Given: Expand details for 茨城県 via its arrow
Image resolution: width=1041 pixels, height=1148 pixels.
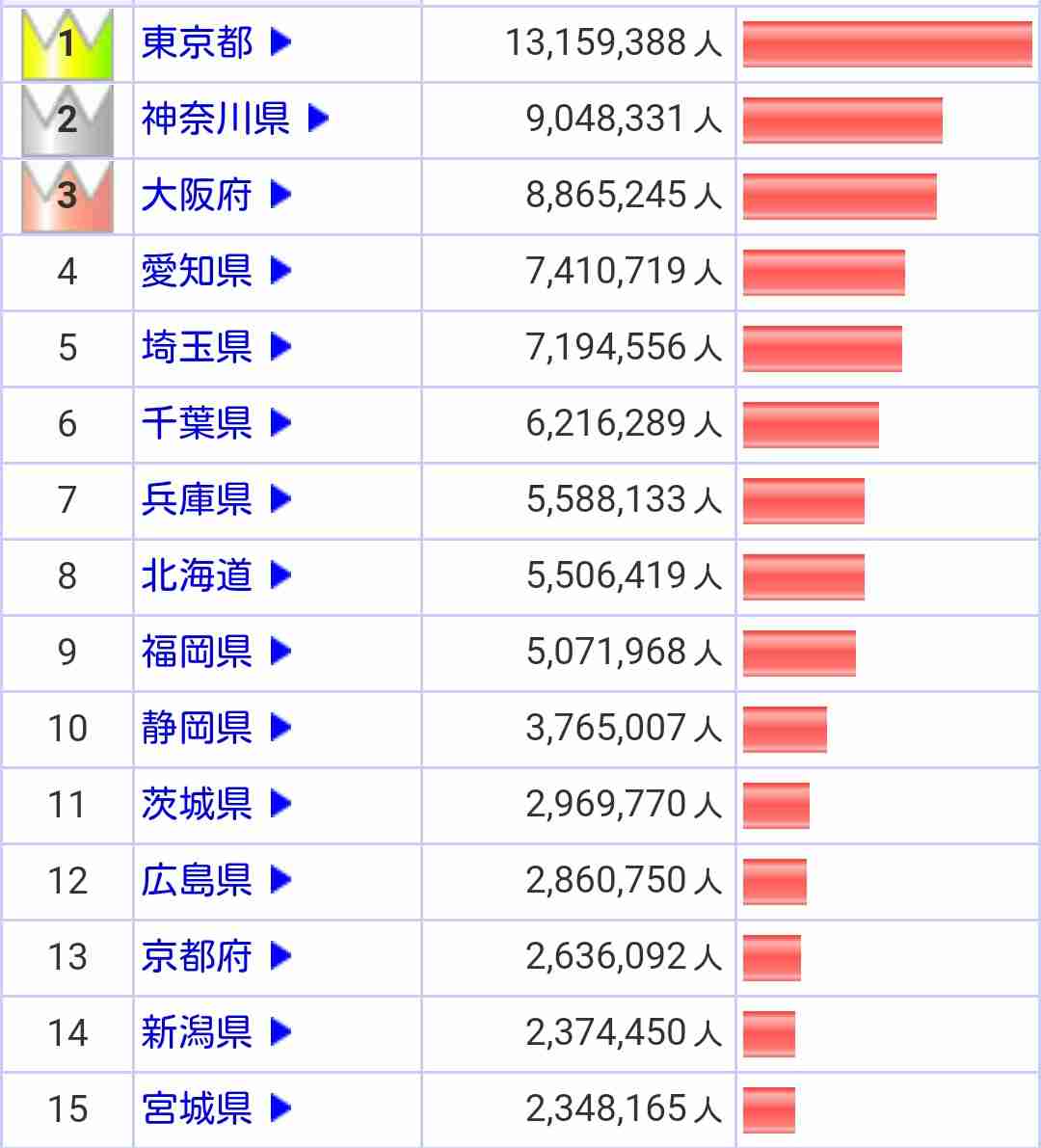Looking at the screenshot, I should click(x=279, y=805).
